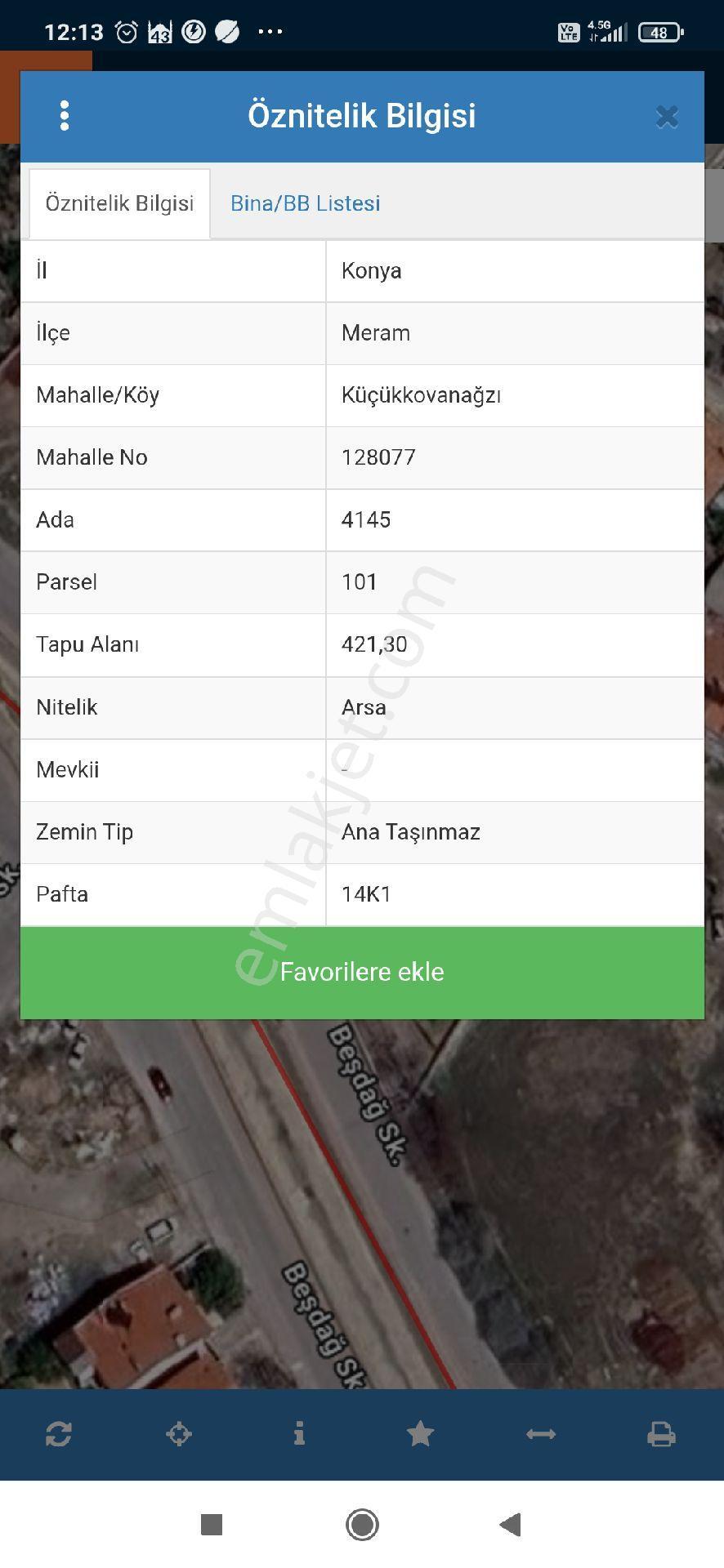Image resolution: width=724 pixels, height=1568 pixels.
Task: Tap the refresh icon in bottom toolbar
Action: click(x=59, y=1433)
